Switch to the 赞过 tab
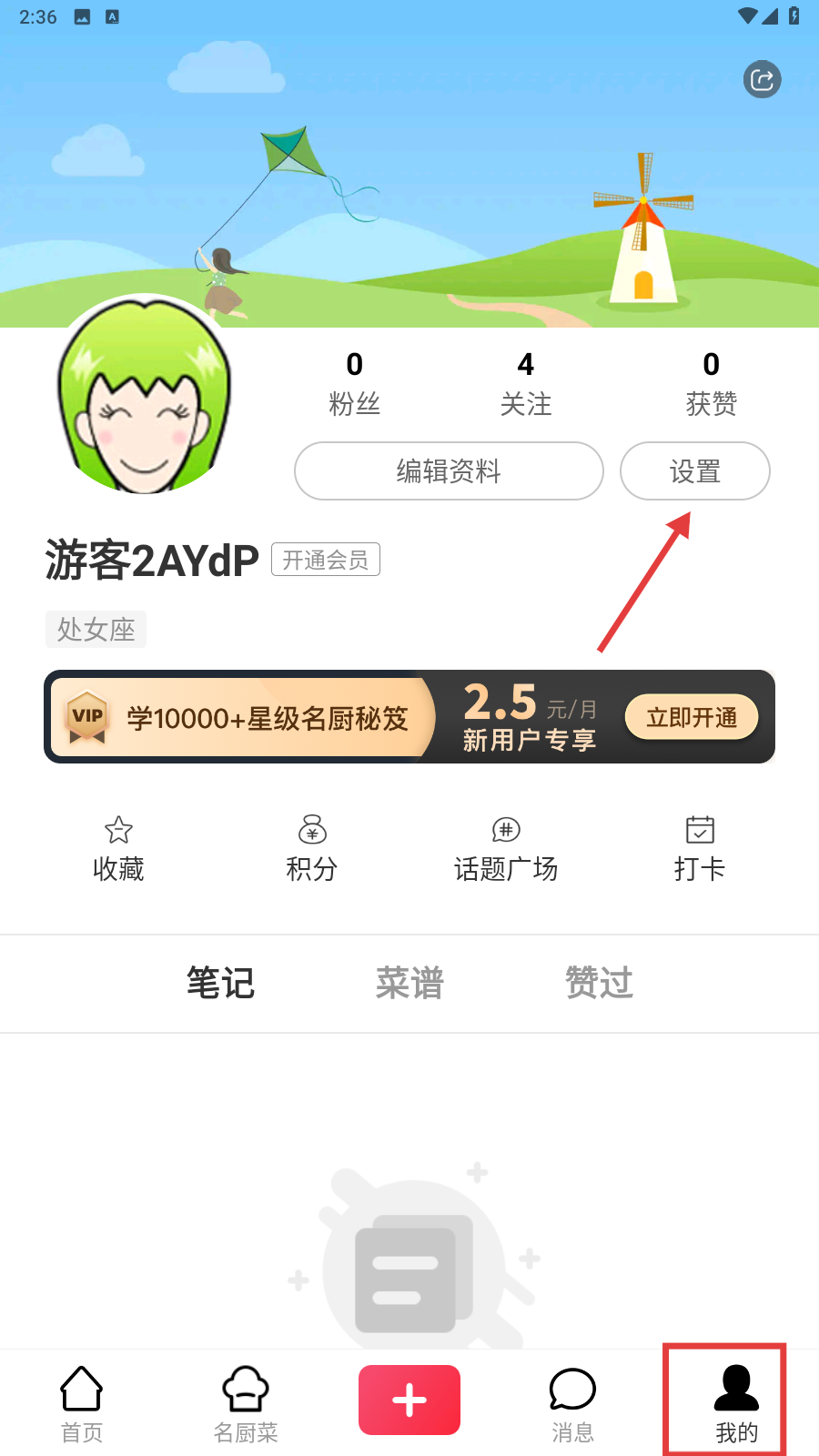The width and height of the screenshot is (819, 1456). [x=599, y=983]
